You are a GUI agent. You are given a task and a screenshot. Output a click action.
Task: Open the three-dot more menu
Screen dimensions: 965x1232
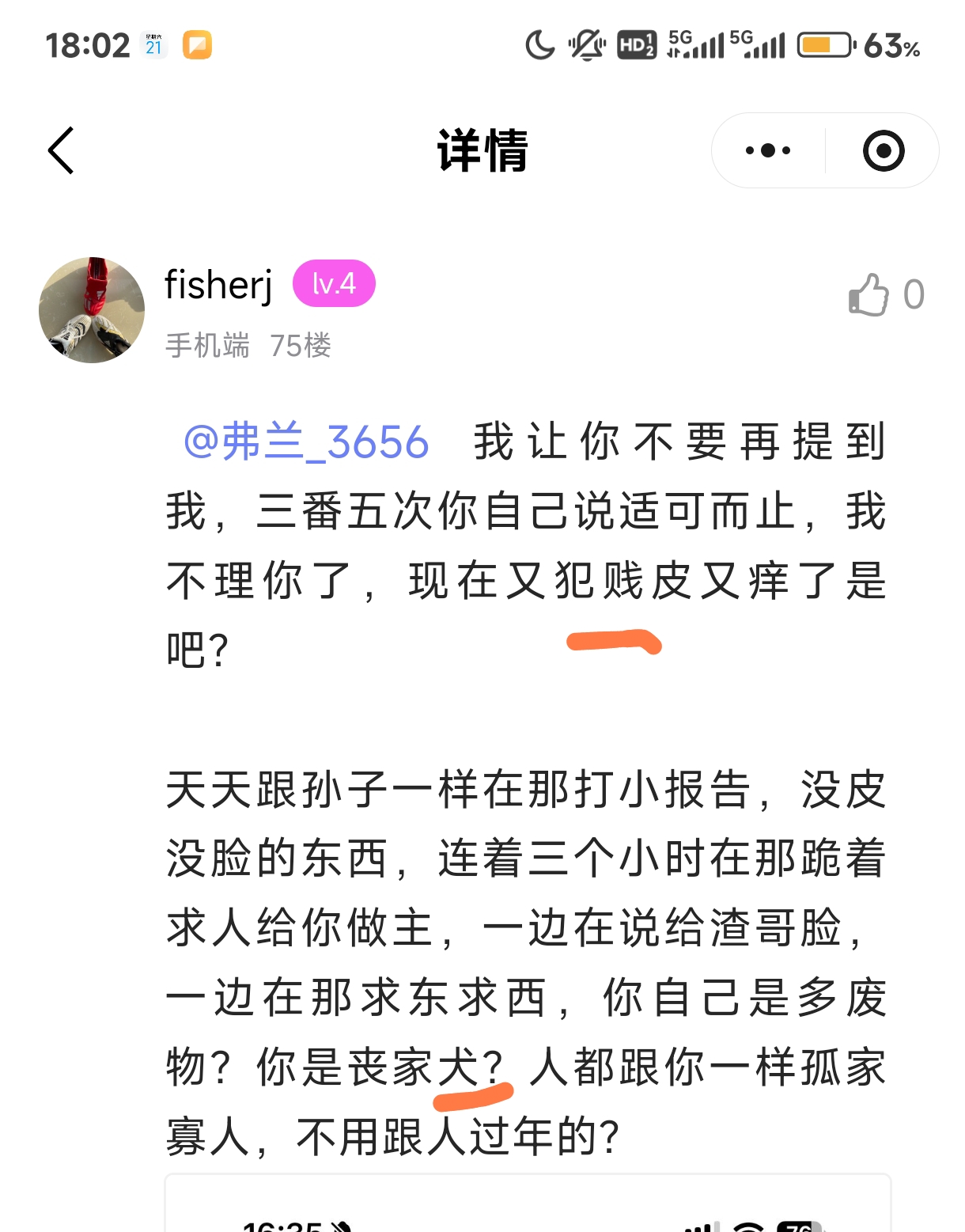tap(768, 150)
